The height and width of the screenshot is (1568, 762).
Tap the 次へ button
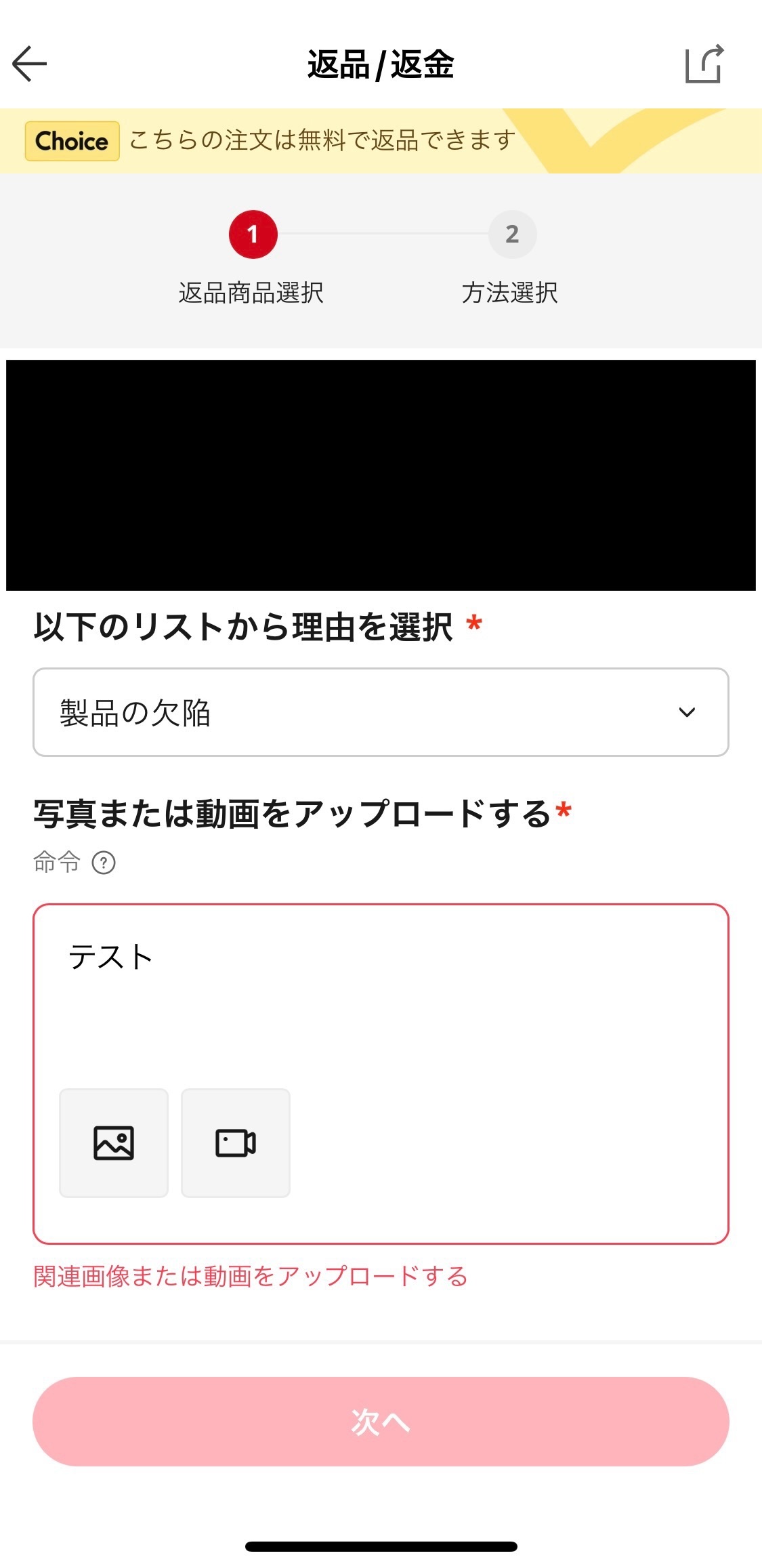pyautogui.click(x=381, y=1422)
